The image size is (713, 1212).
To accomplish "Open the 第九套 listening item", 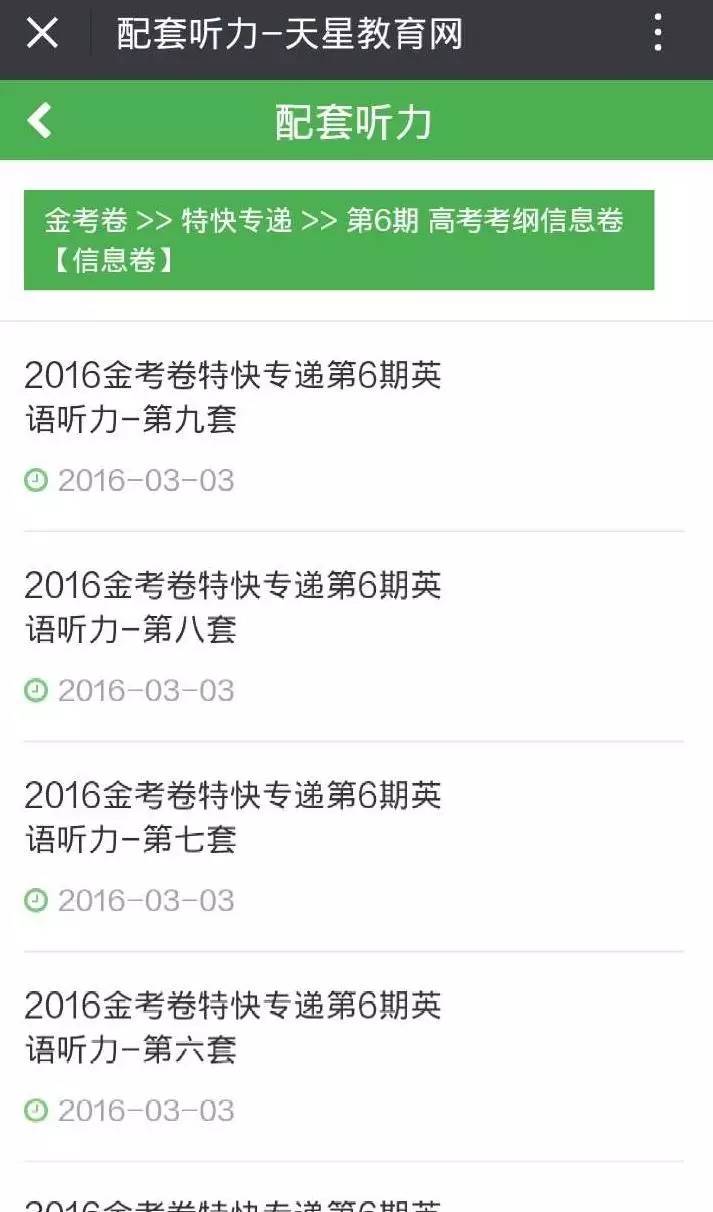I will click(356, 427).
